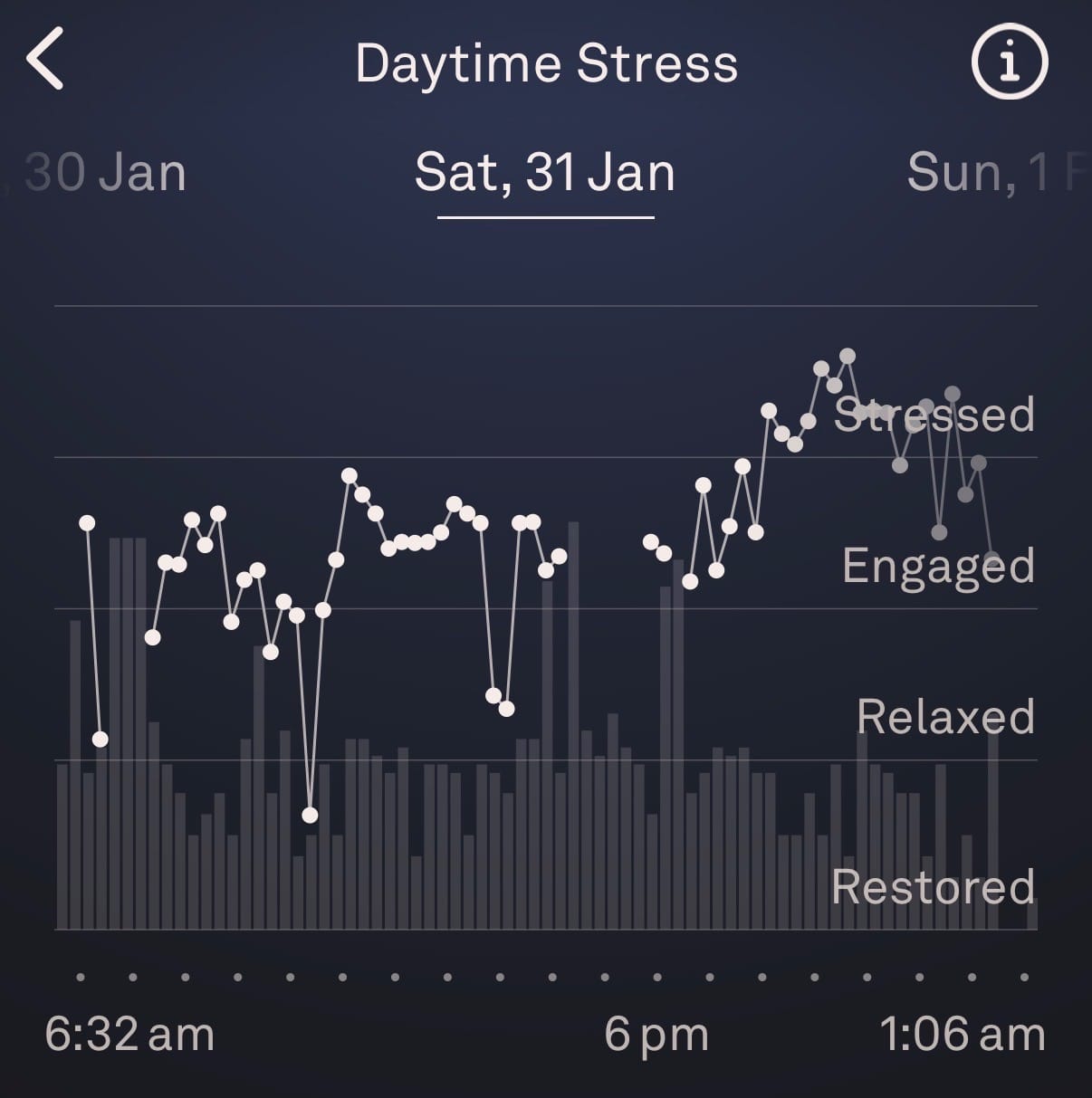Select the Sat, 31 Jan date tab
This screenshot has width=1092, height=1098.
(x=545, y=172)
